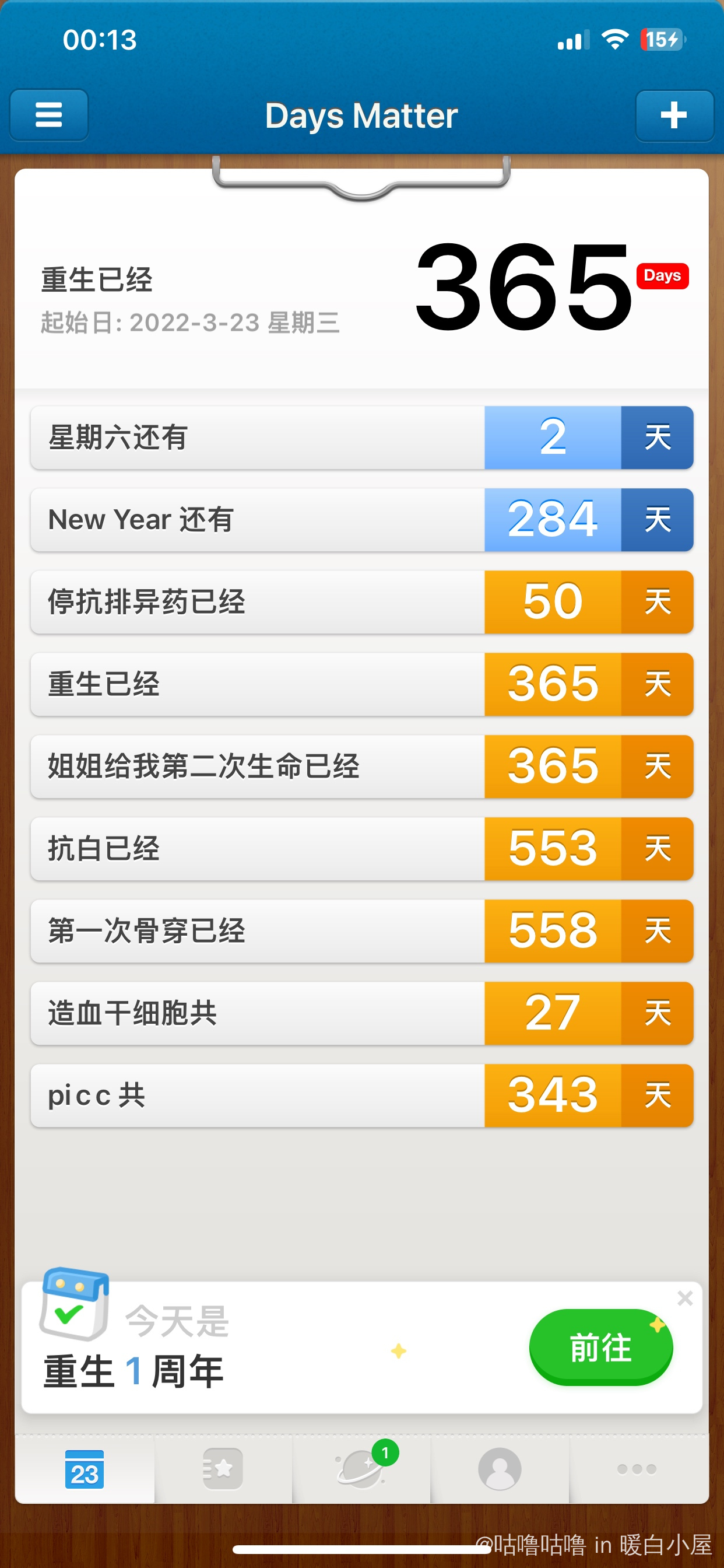This screenshot has width=724, height=1568.
Task: Open the hamburger menu drawer
Action: coord(48,115)
